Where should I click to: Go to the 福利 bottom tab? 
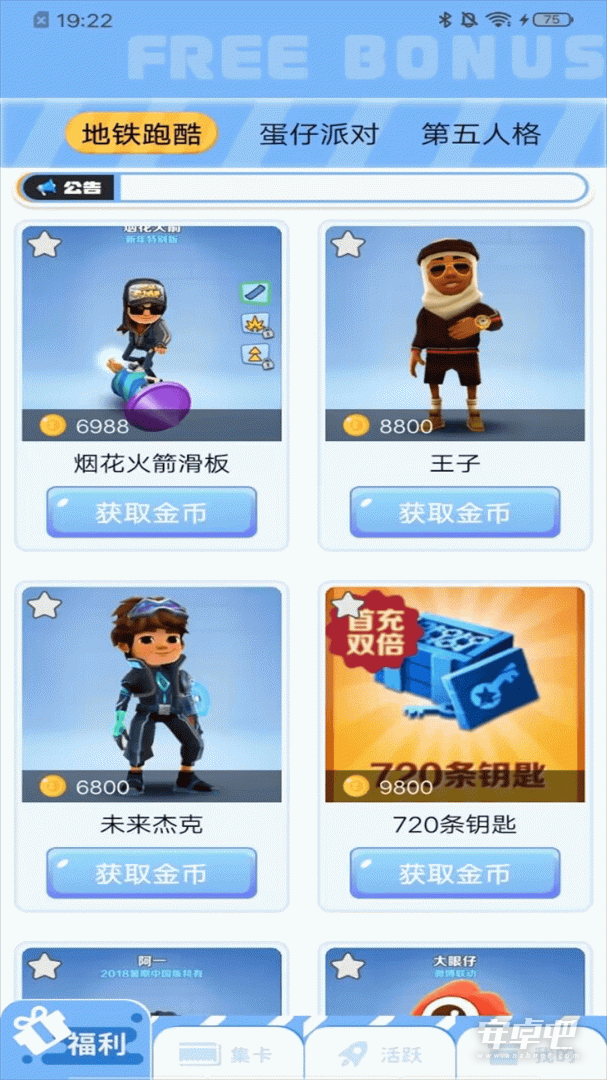(74, 1041)
